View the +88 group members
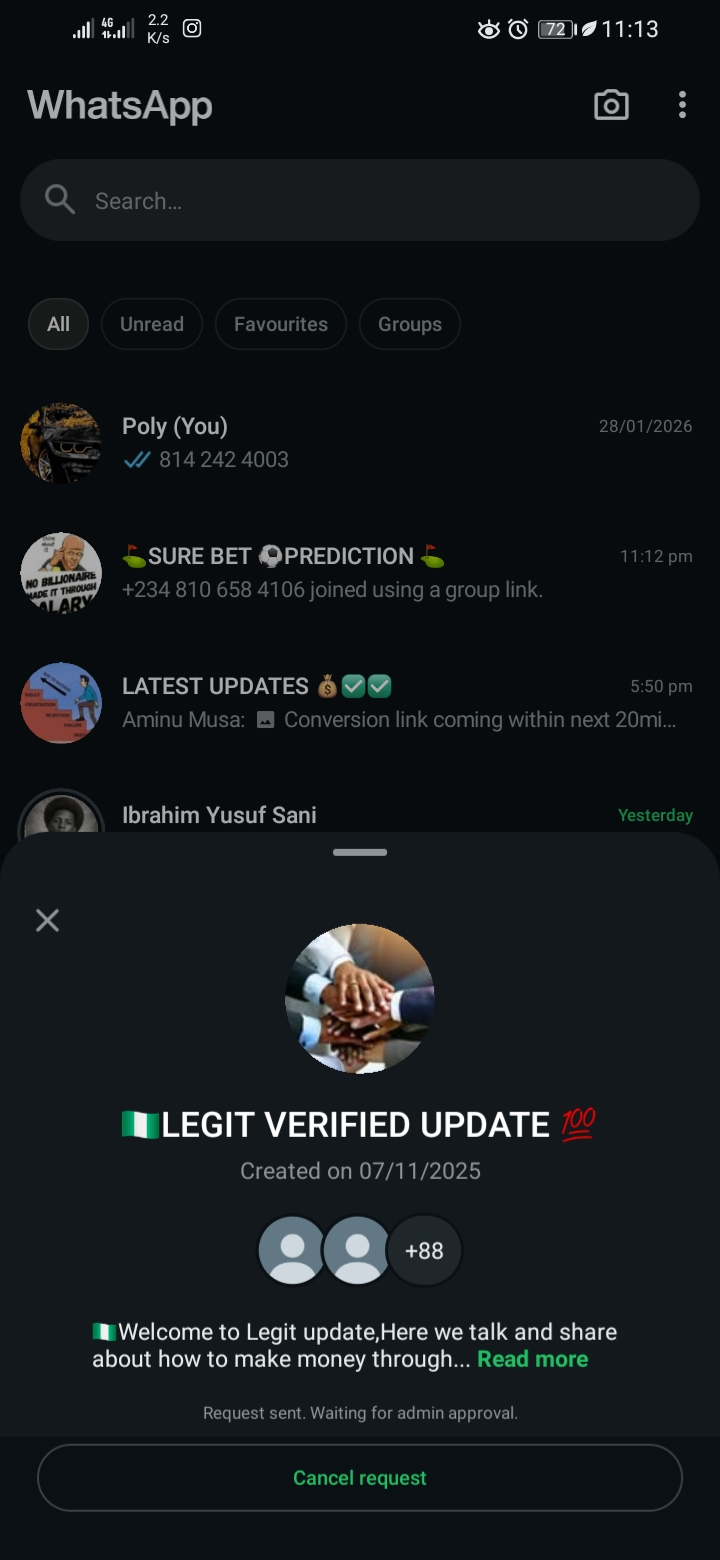 point(424,1250)
